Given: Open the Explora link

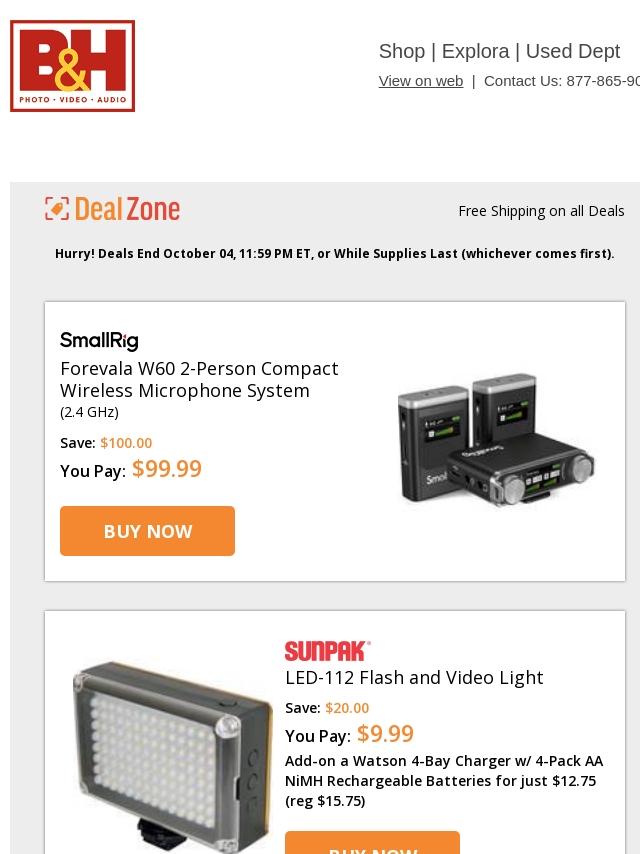Looking at the screenshot, I should [x=475, y=51].
